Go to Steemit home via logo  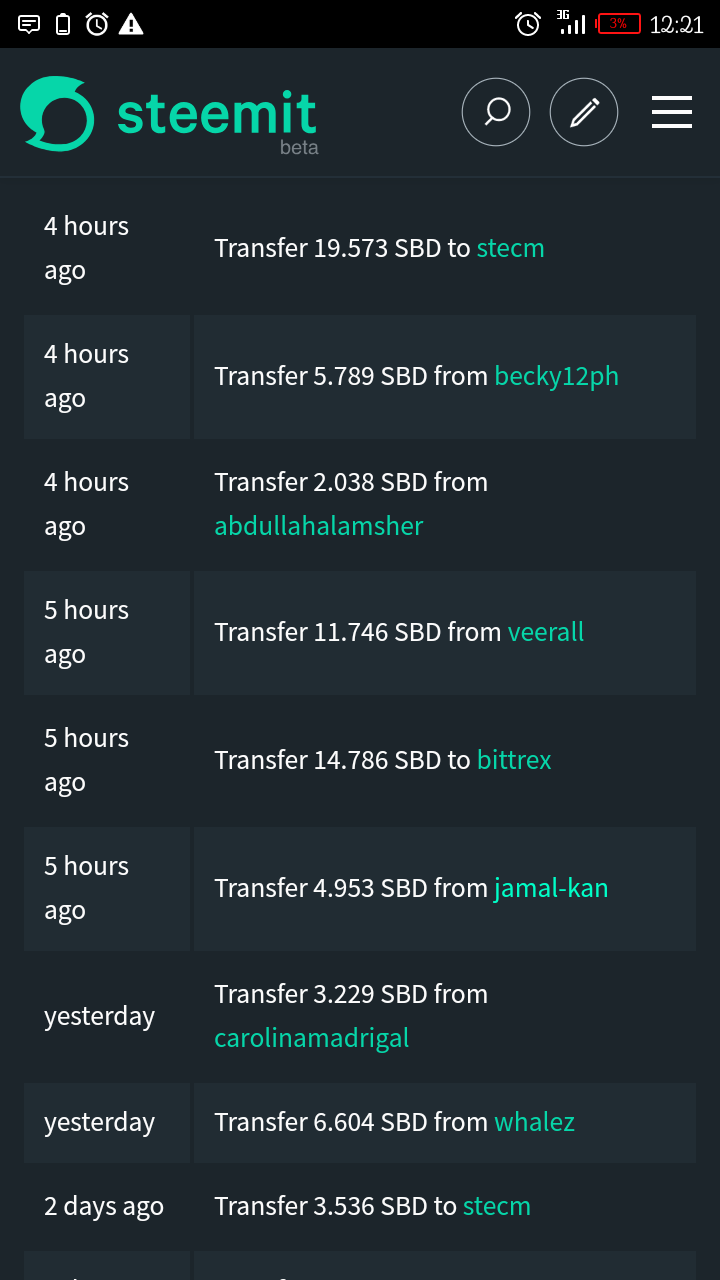[x=168, y=114]
